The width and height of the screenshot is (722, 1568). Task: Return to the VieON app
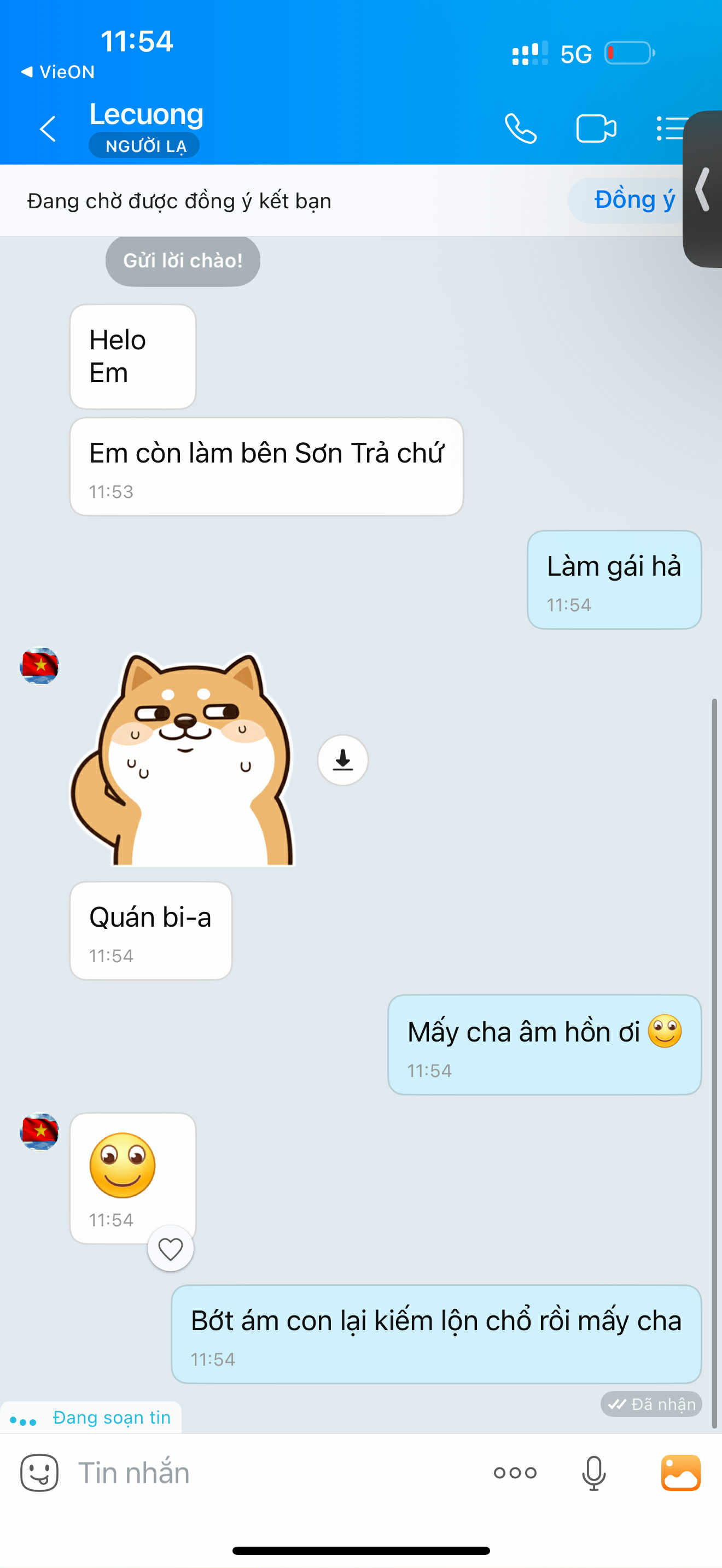click(x=58, y=72)
